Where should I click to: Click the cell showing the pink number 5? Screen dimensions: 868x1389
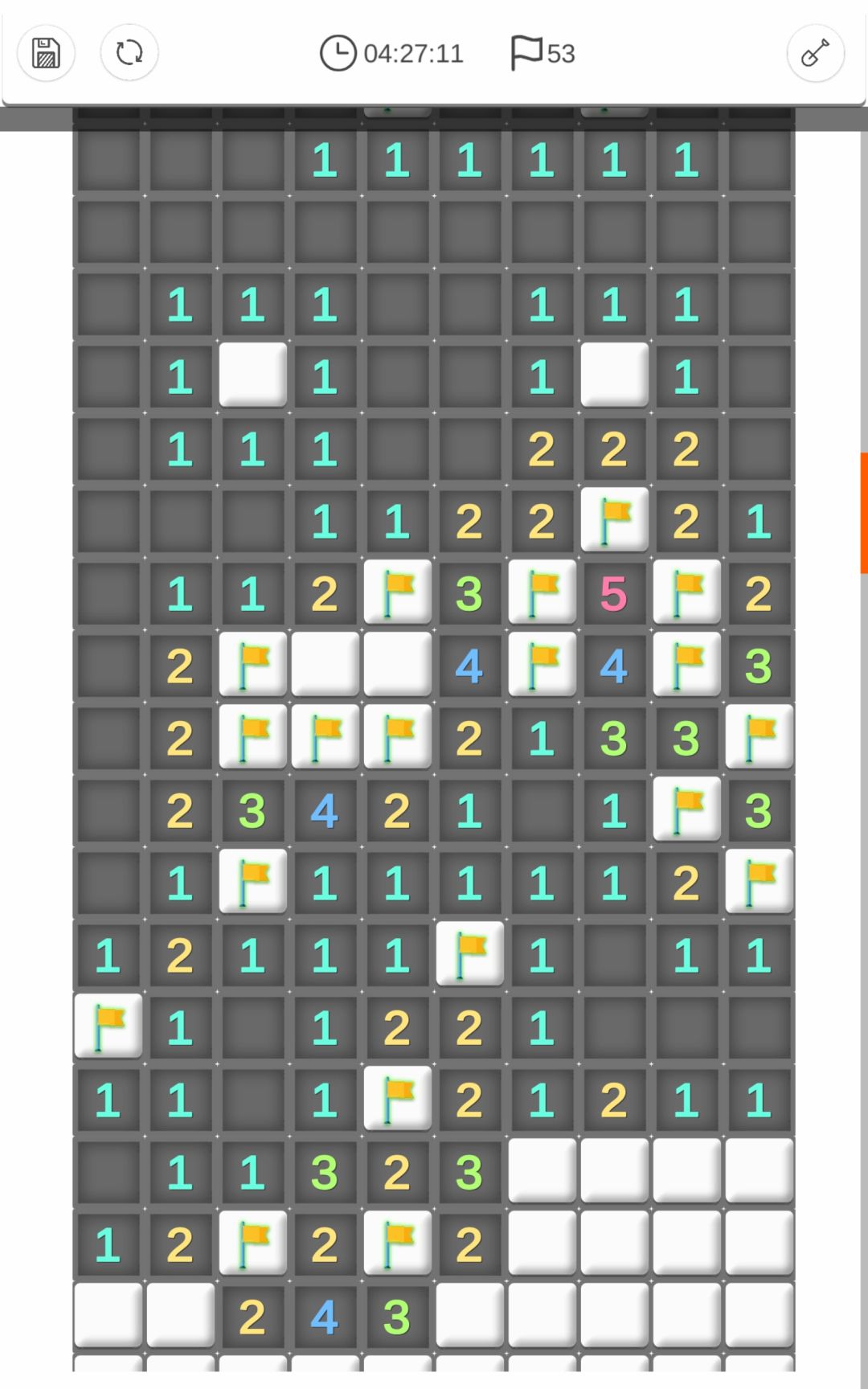pyautogui.click(x=615, y=593)
